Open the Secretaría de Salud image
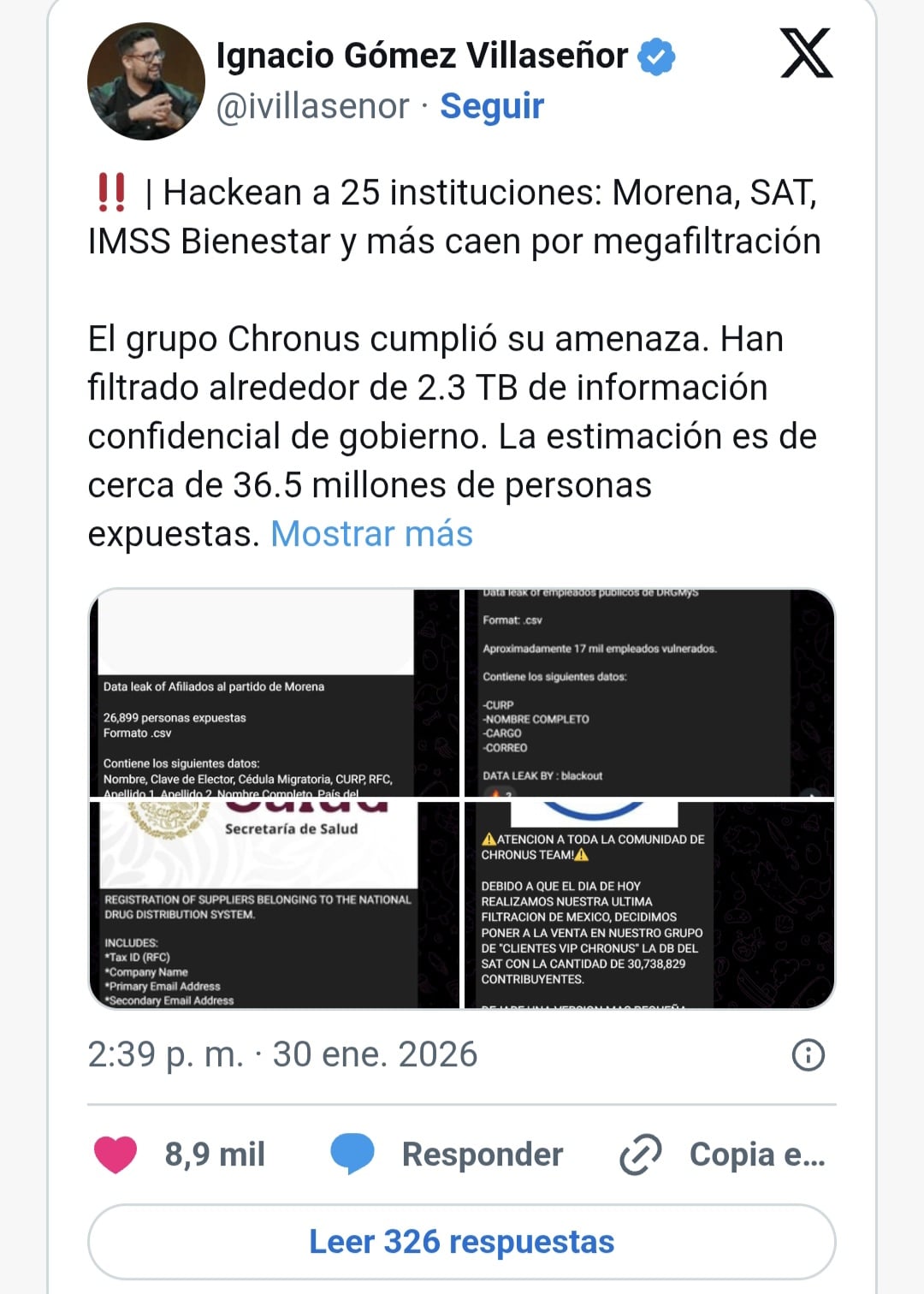Screen dimensions: 924x1294 point(274,905)
